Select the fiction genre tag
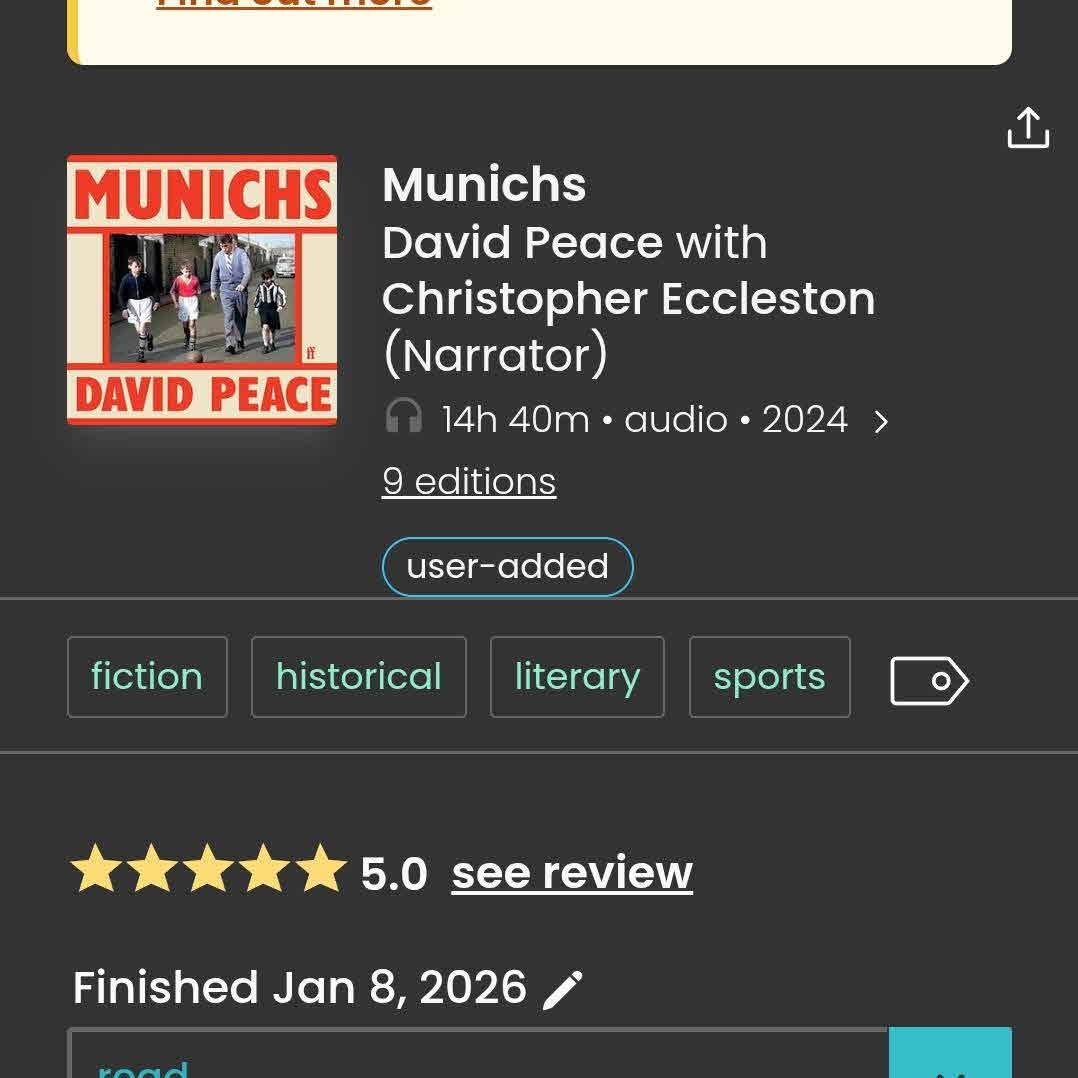Viewport: 1078px width, 1078px height. [x=147, y=677]
